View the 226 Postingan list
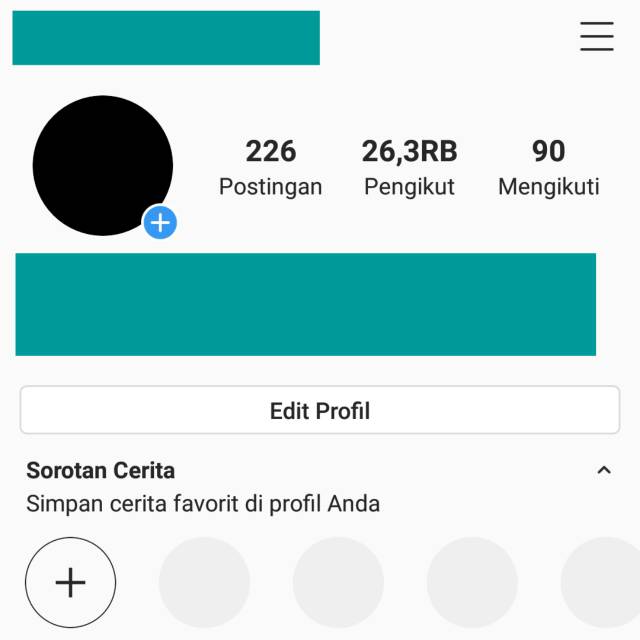640x640 pixels. [x=270, y=167]
